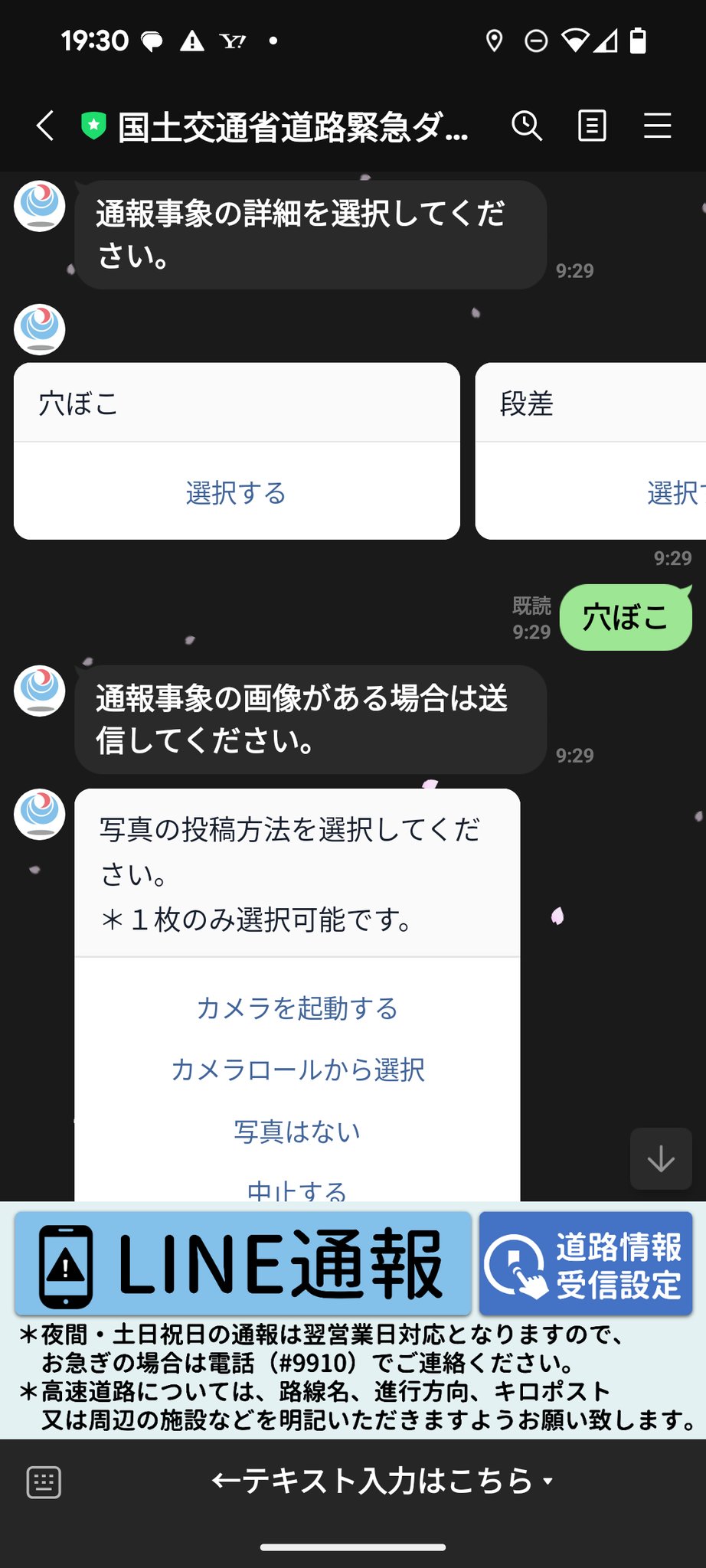Open 道路情報受信設定
This screenshot has height=1568, width=706.
tap(586, 1263)
